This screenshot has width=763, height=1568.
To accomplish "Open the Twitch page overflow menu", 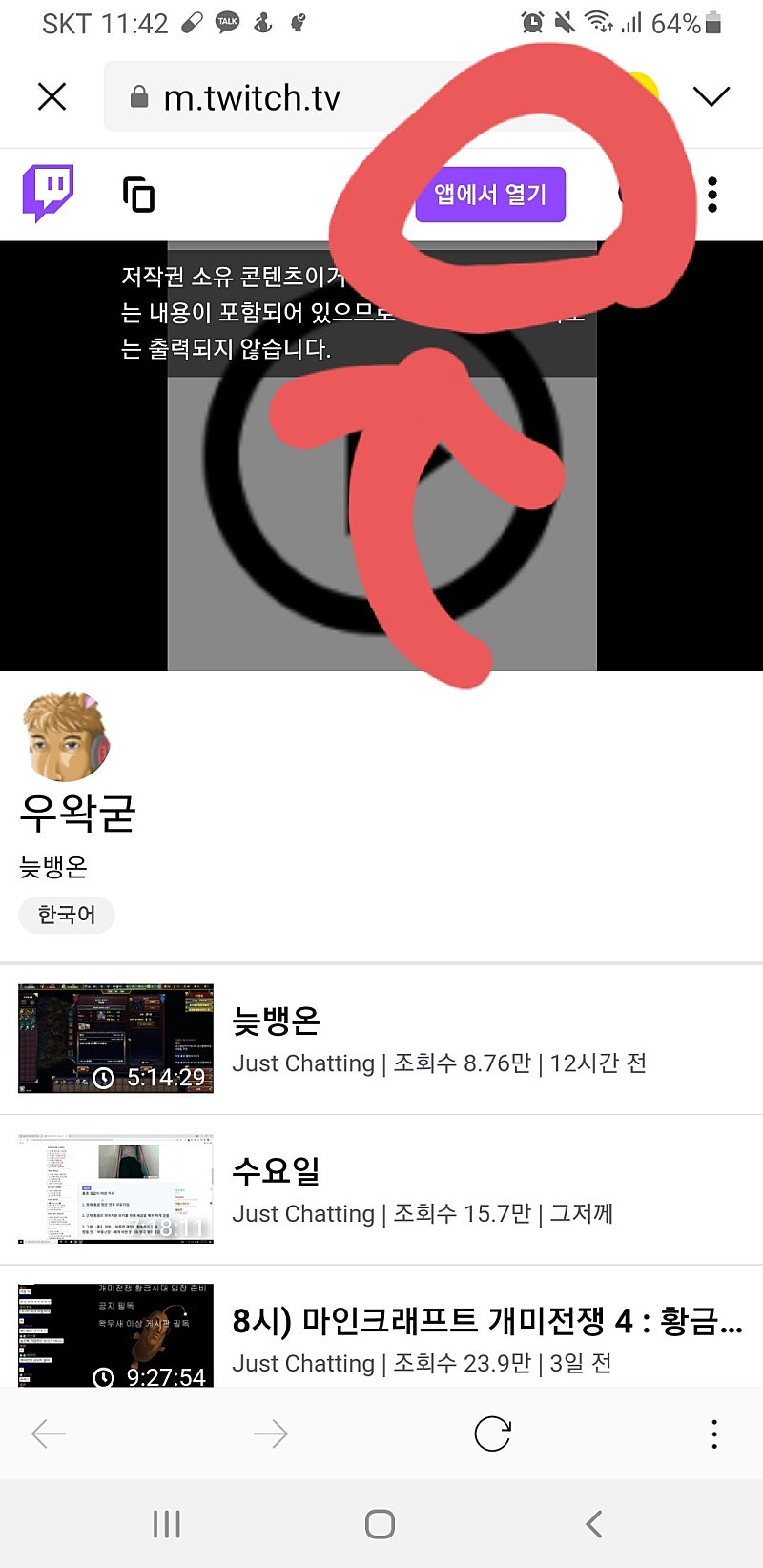I will click(x=712, y=195).
